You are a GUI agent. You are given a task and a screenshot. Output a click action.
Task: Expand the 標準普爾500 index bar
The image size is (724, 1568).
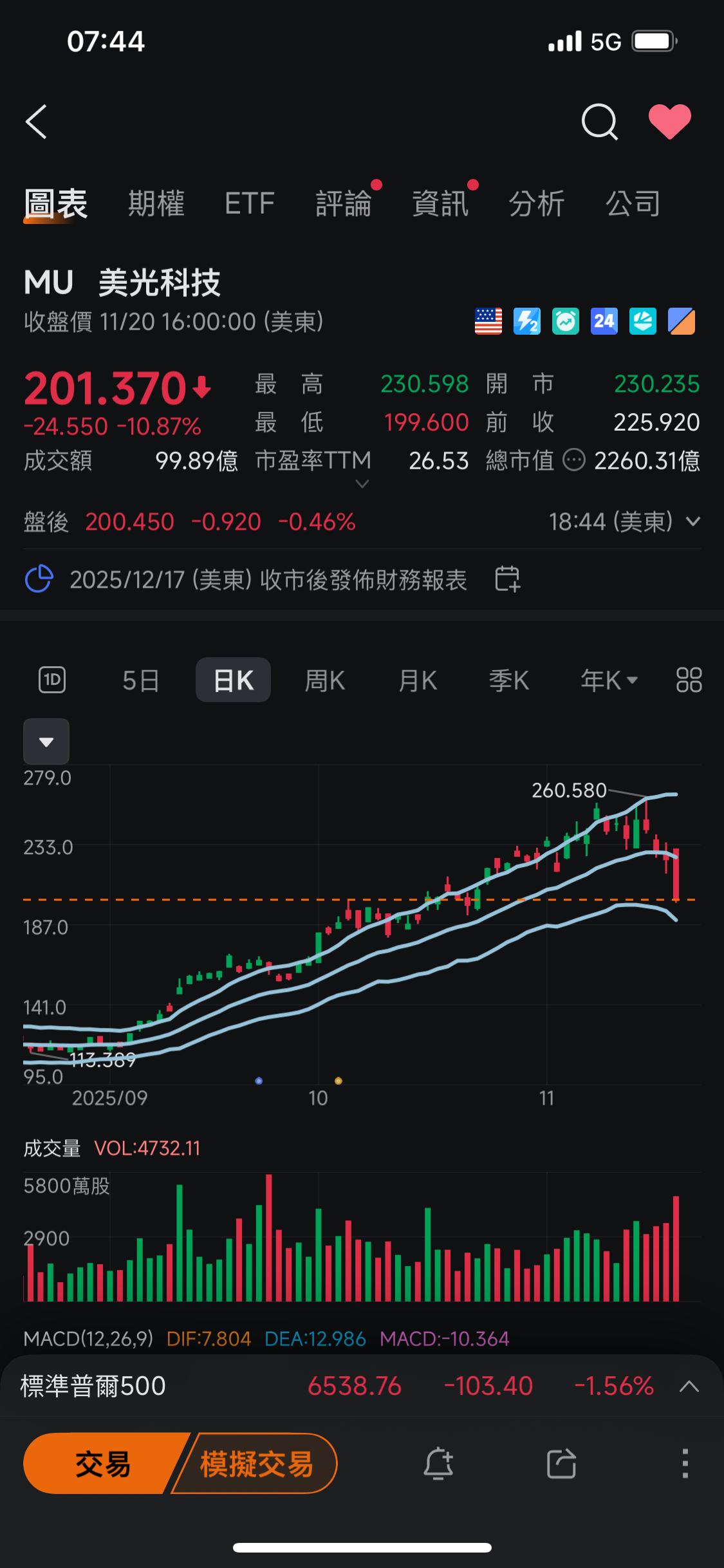(x=689, y=1386)
